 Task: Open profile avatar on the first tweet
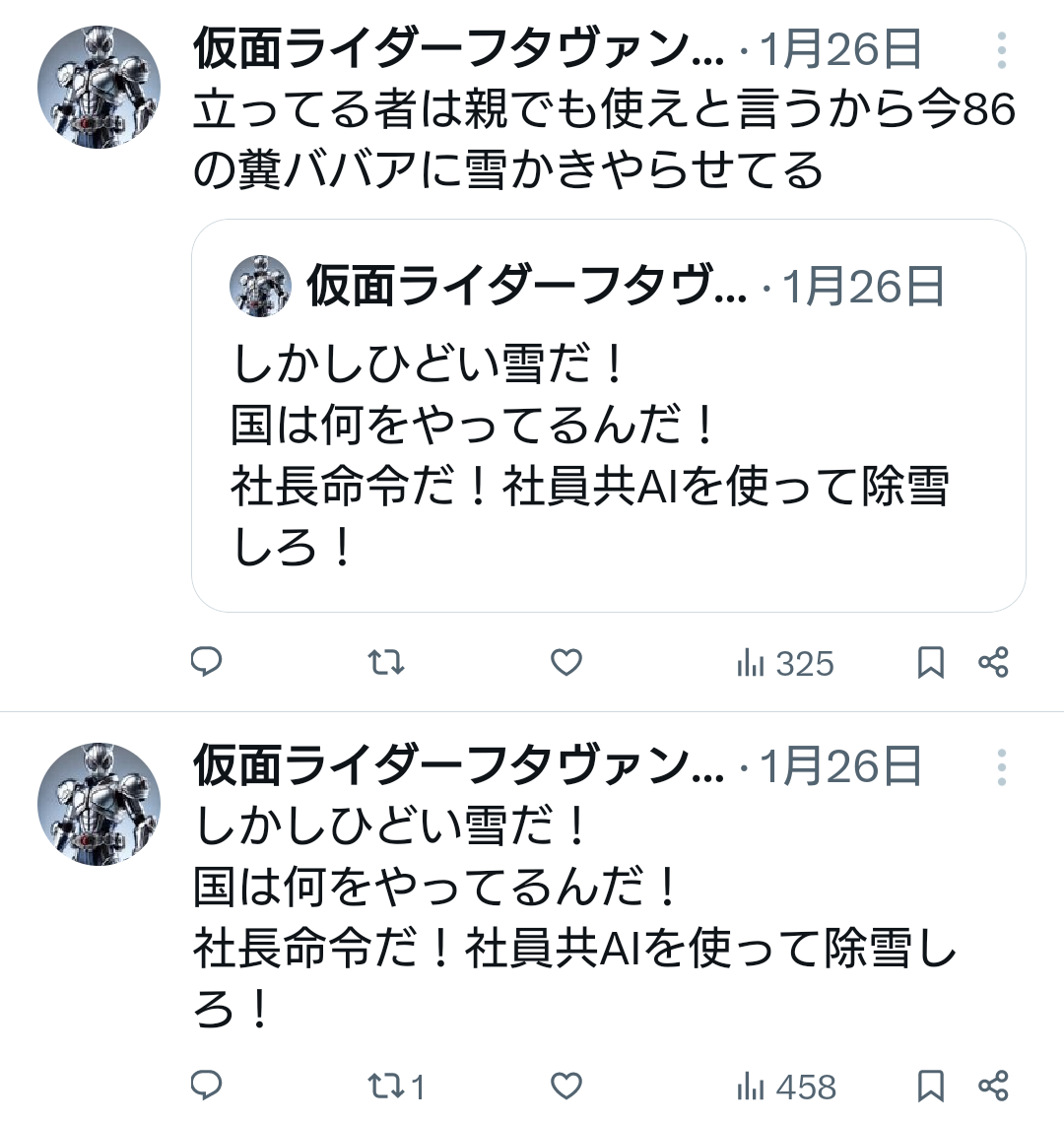(x=99, y=88)
